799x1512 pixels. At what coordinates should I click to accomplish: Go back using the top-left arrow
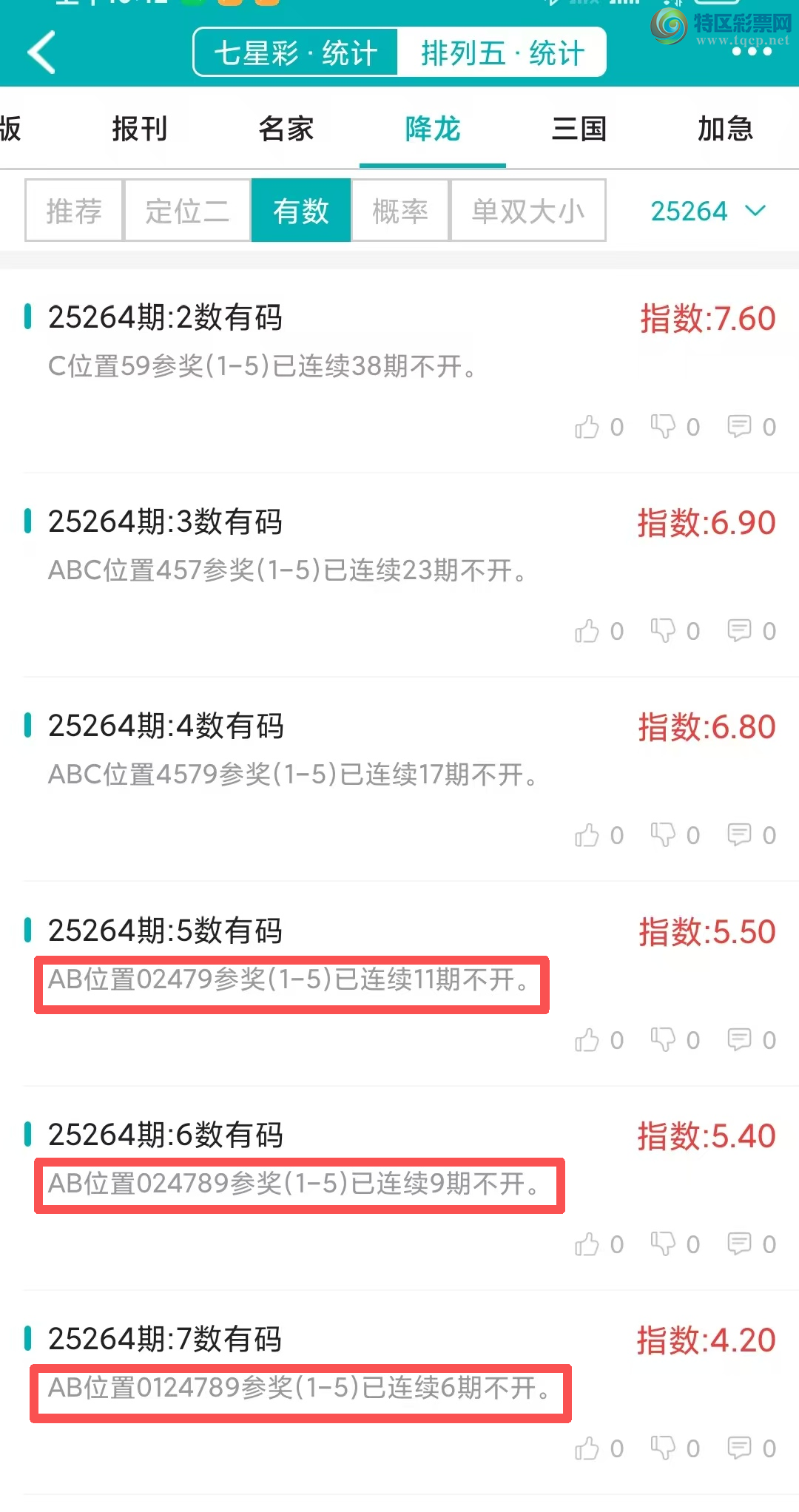coord(42,53)
